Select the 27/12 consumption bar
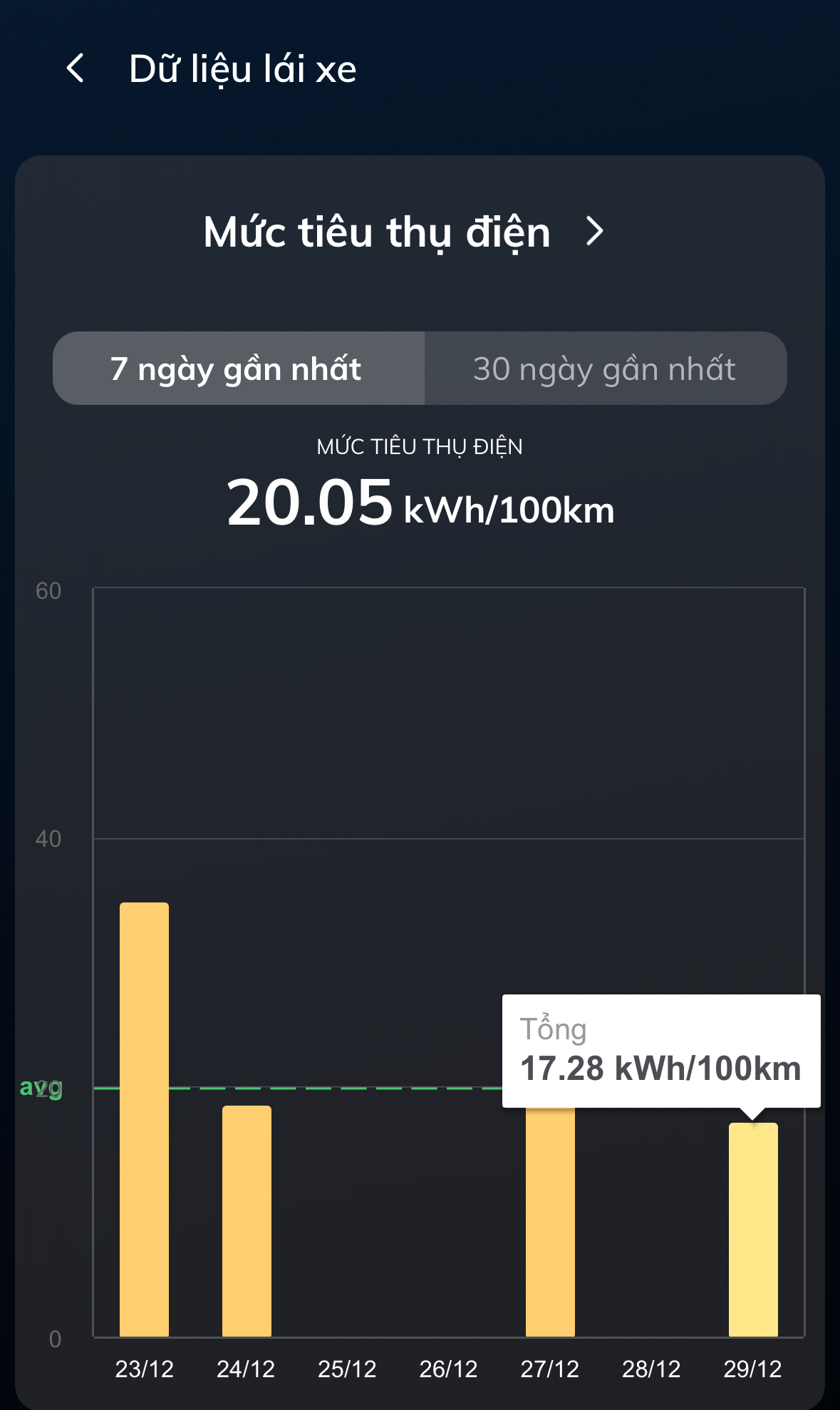Viewport: 840px width, 1410px height. [x=550, y=1223]
